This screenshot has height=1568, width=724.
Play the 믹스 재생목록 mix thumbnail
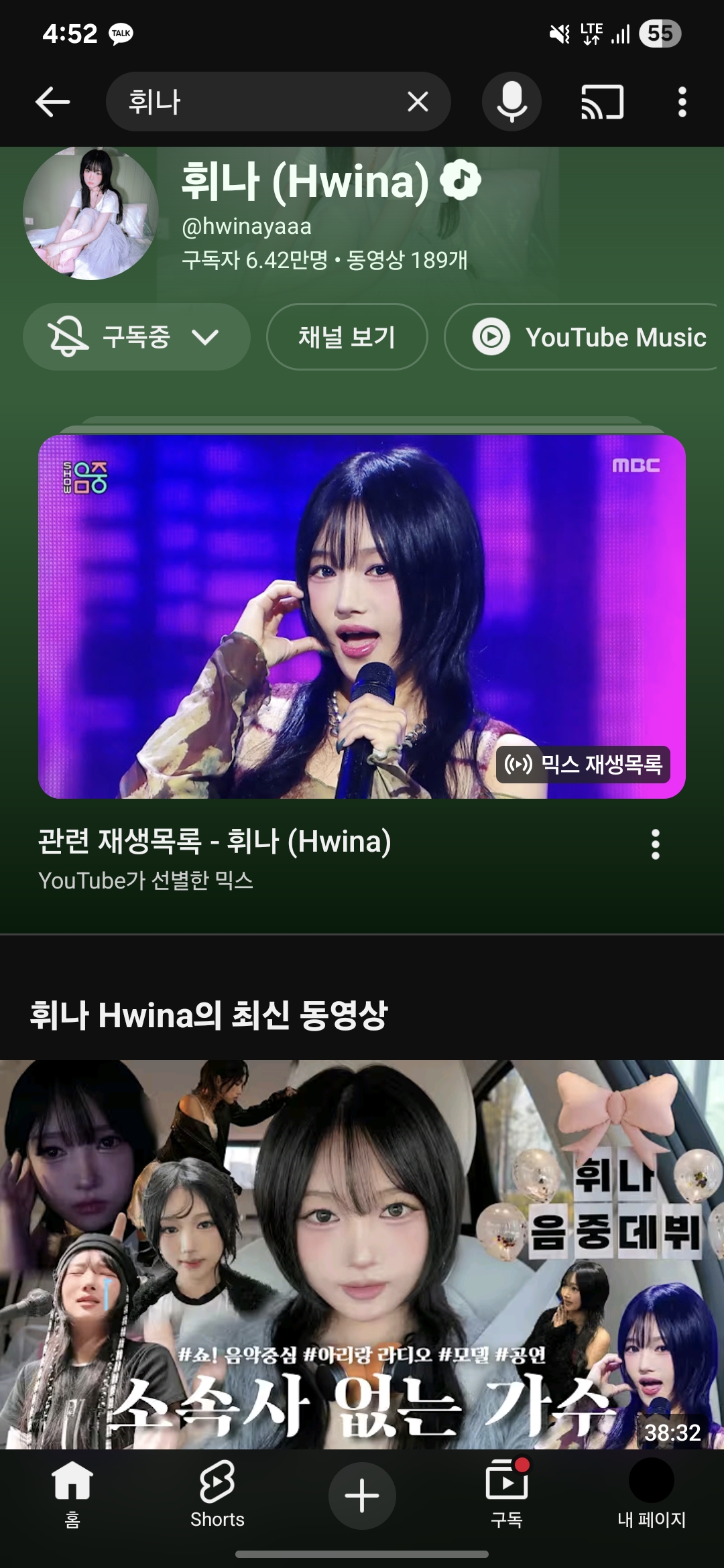tap(362, 616)
